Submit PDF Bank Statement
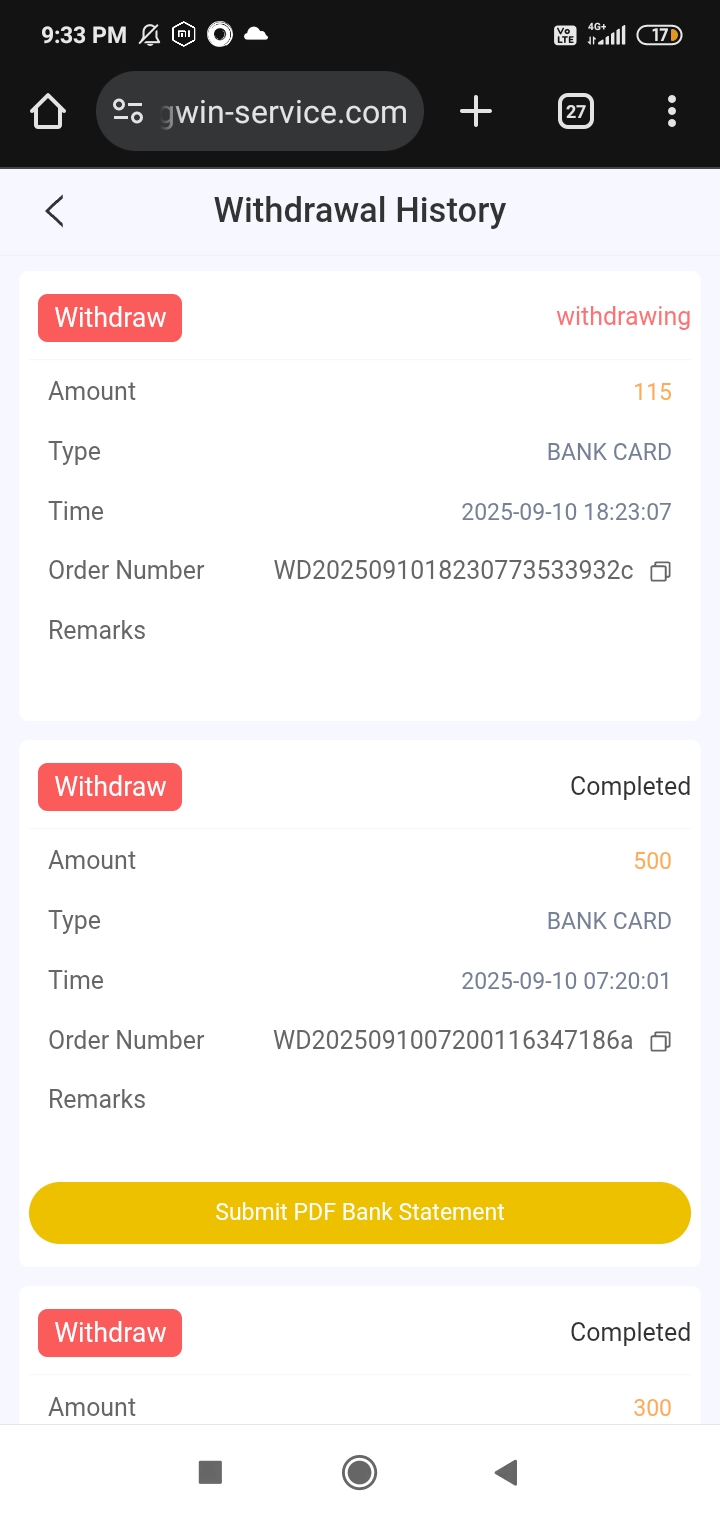720x1520 pixels. [x=360, y=1212]
